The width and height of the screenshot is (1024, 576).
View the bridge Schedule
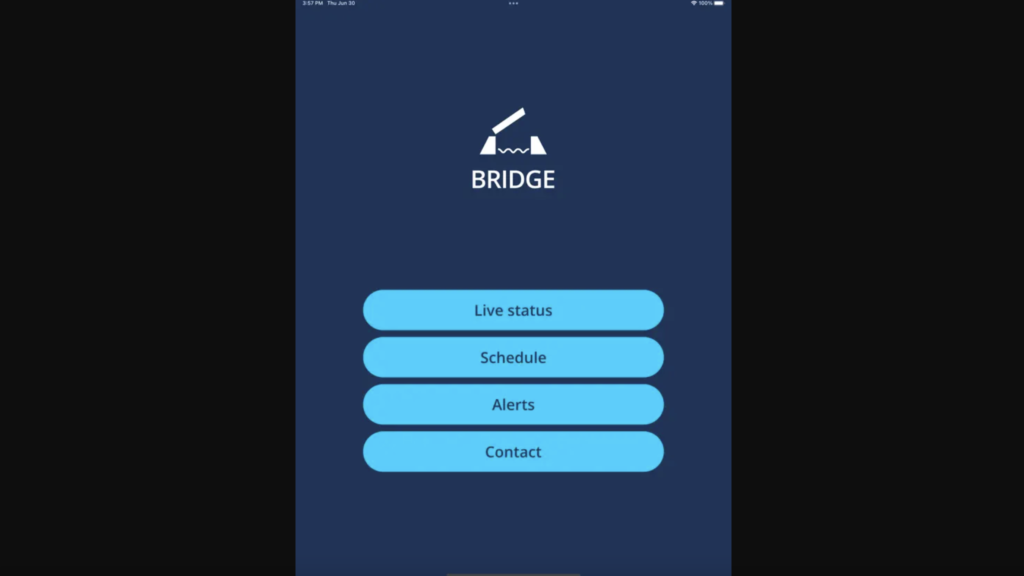pyautogui.click(x=513, y=357)
